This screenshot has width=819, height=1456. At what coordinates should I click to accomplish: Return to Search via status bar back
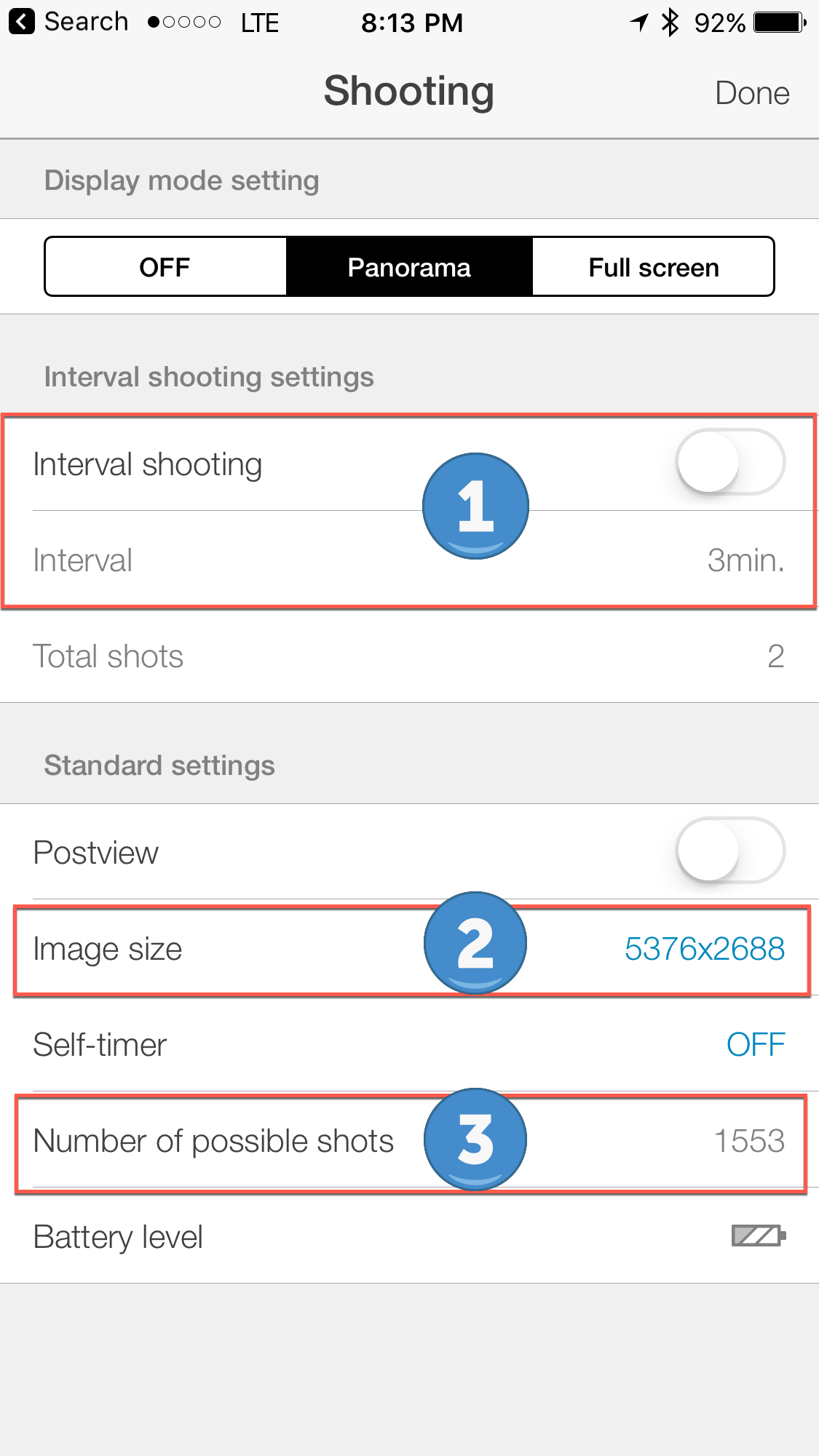click(69, 22)
